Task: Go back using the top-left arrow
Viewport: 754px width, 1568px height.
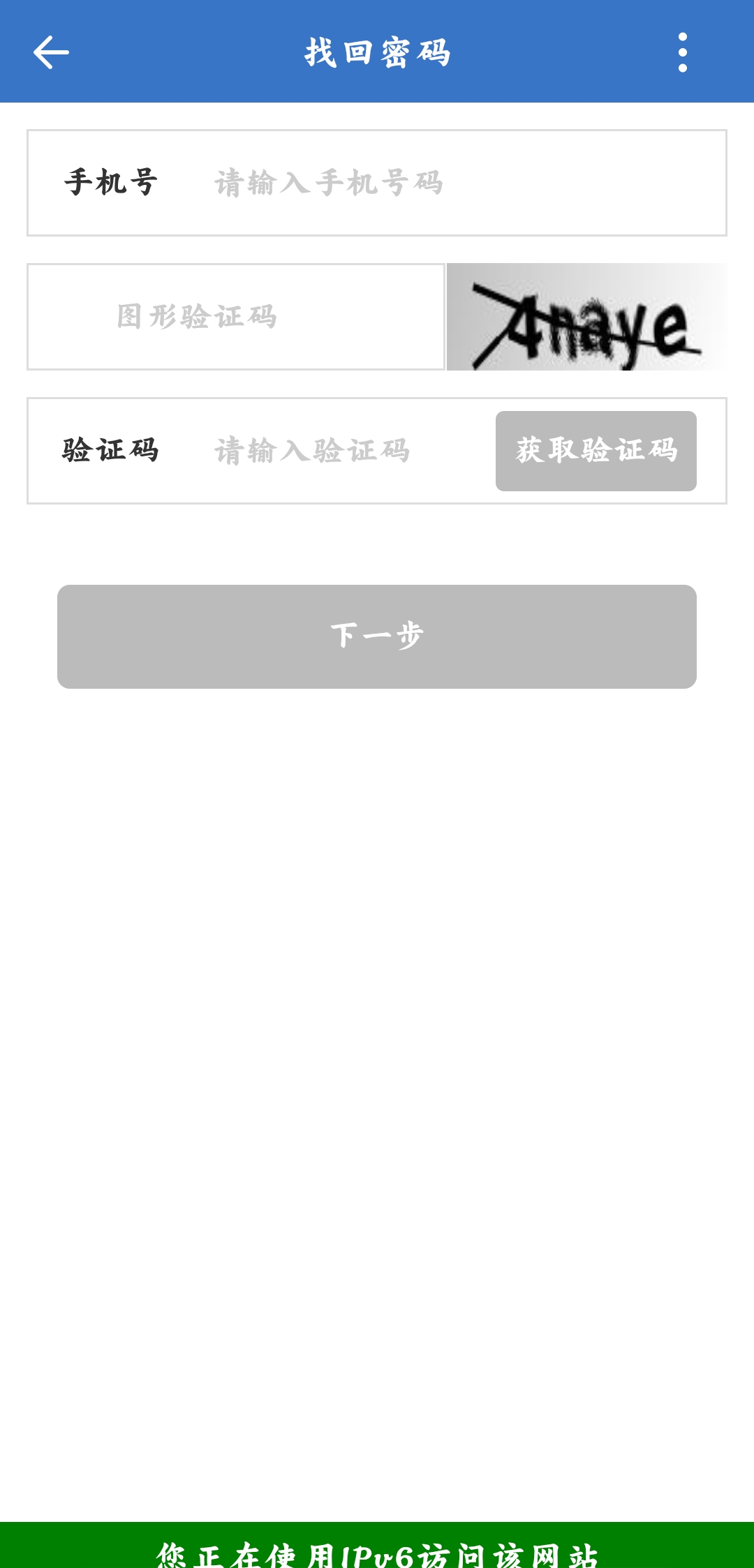Action: [51, 52]
